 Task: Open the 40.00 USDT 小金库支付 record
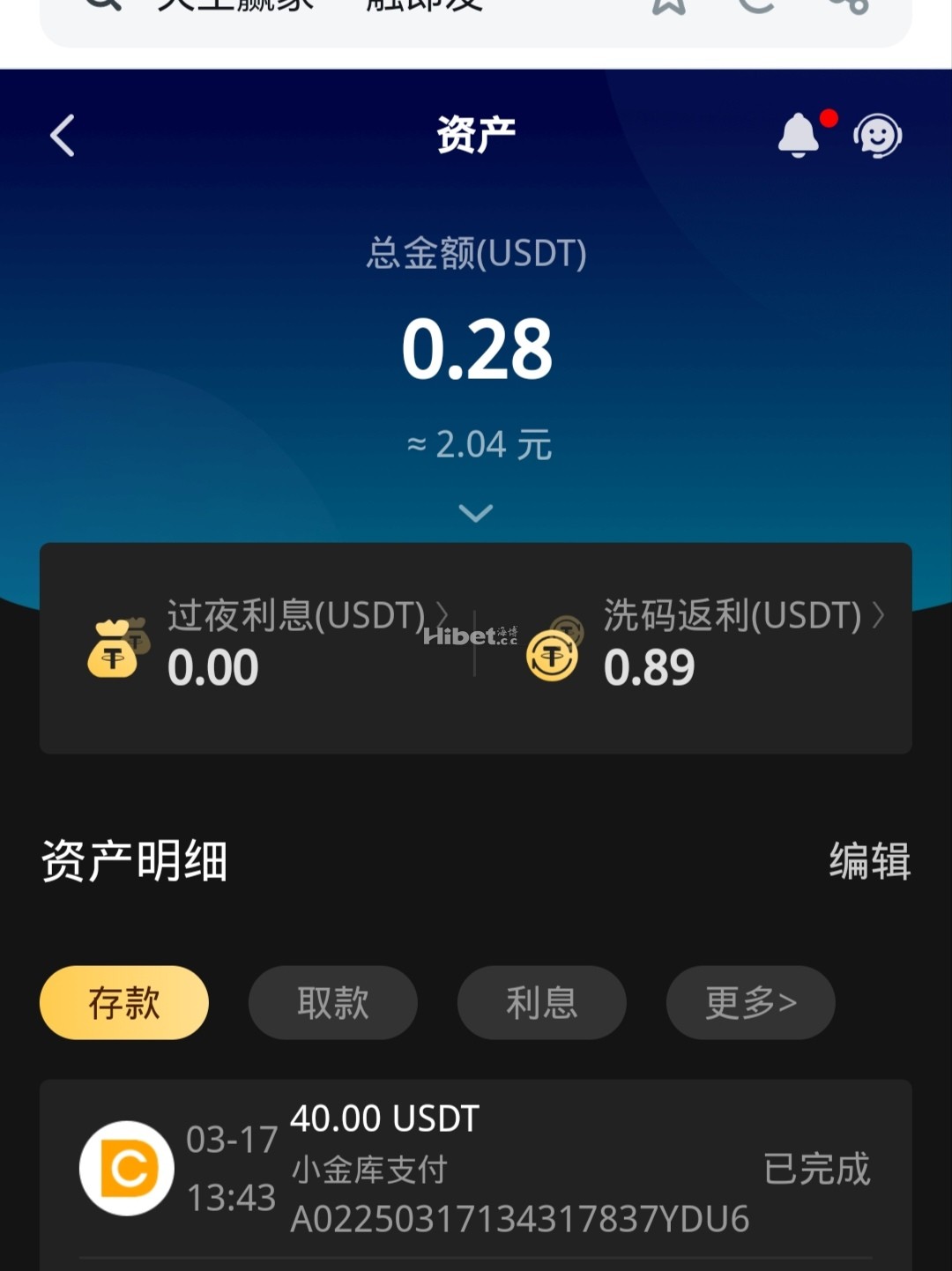(476, 1169)
